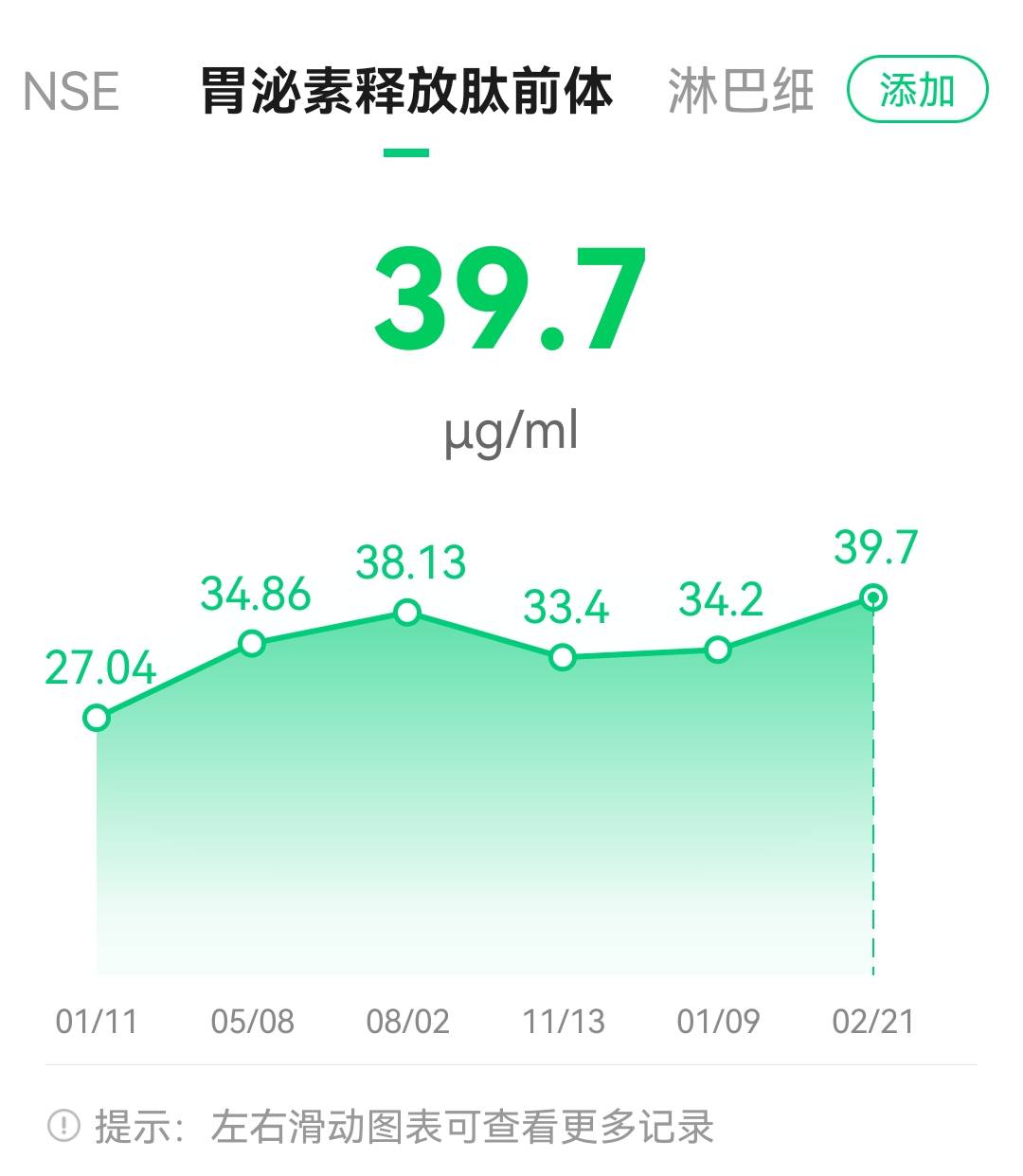
Task: Click the hint info icon at bottom left
Action: (62, 1128)
